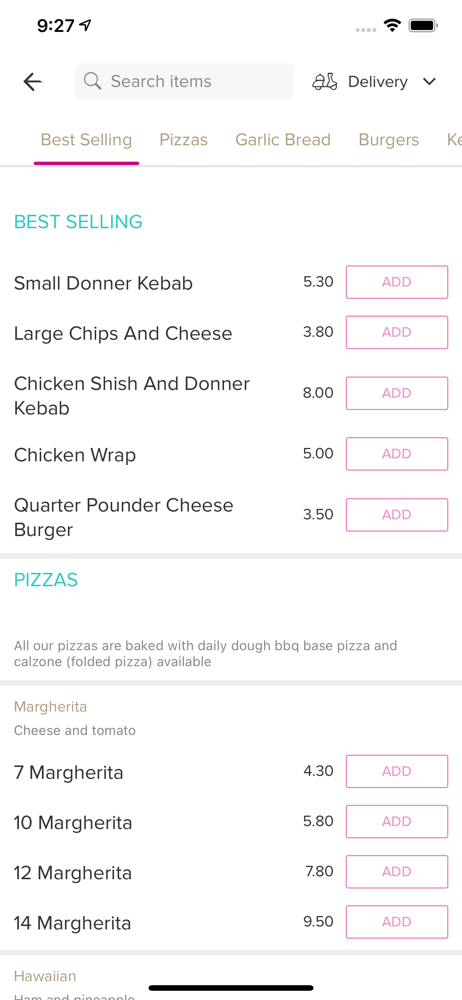Add Large Chips And Cheese
Viewport: 462px width, 1000px height.
397,332
